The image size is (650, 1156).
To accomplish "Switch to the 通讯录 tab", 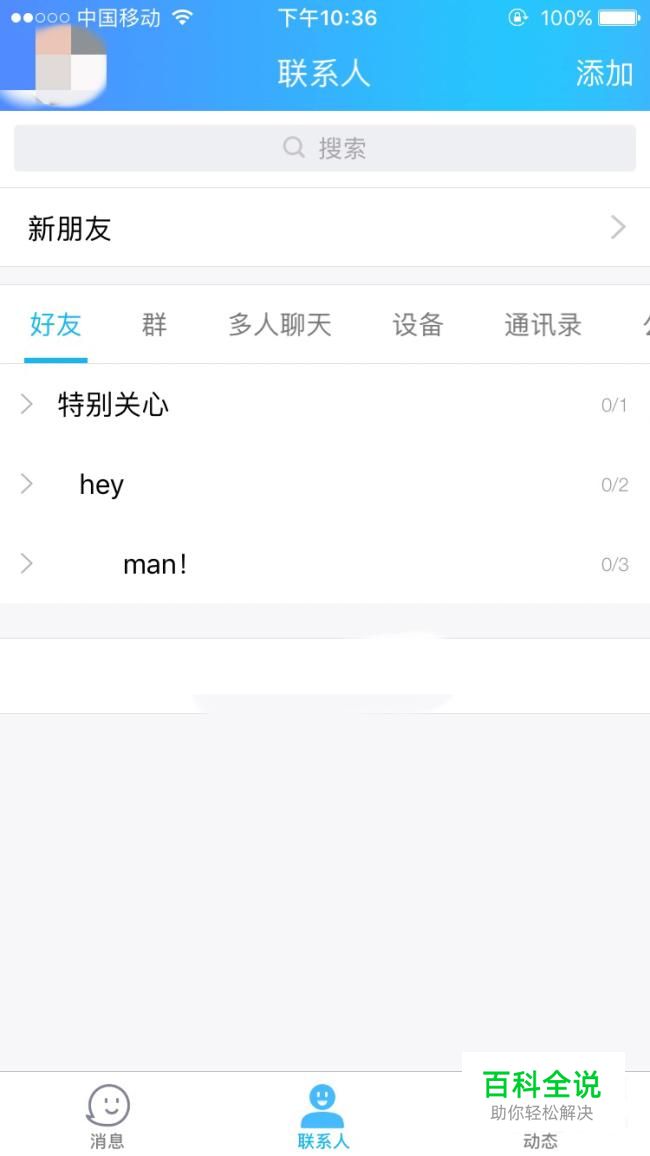I will [542, 325].
